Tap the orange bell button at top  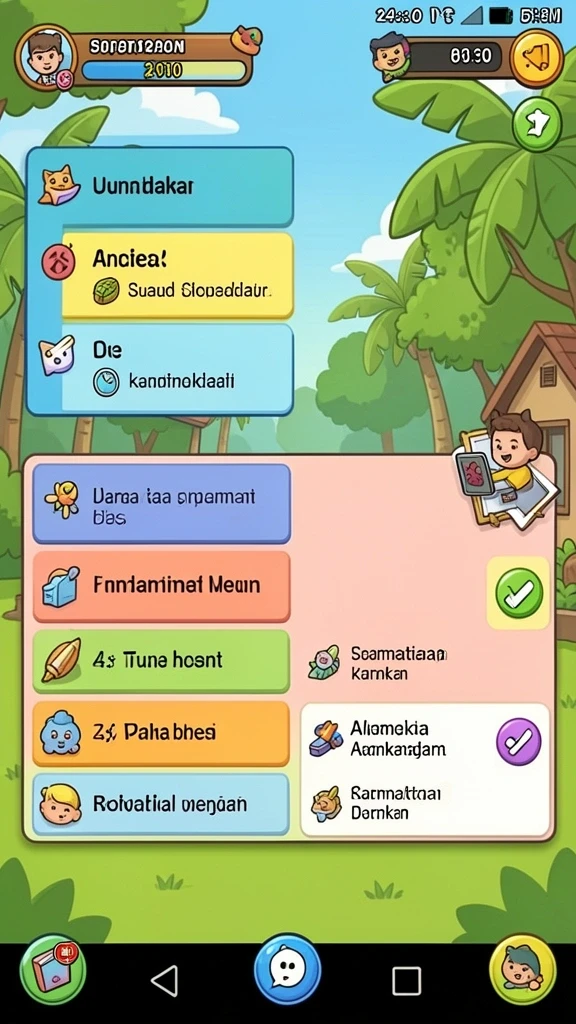point(536,58)
